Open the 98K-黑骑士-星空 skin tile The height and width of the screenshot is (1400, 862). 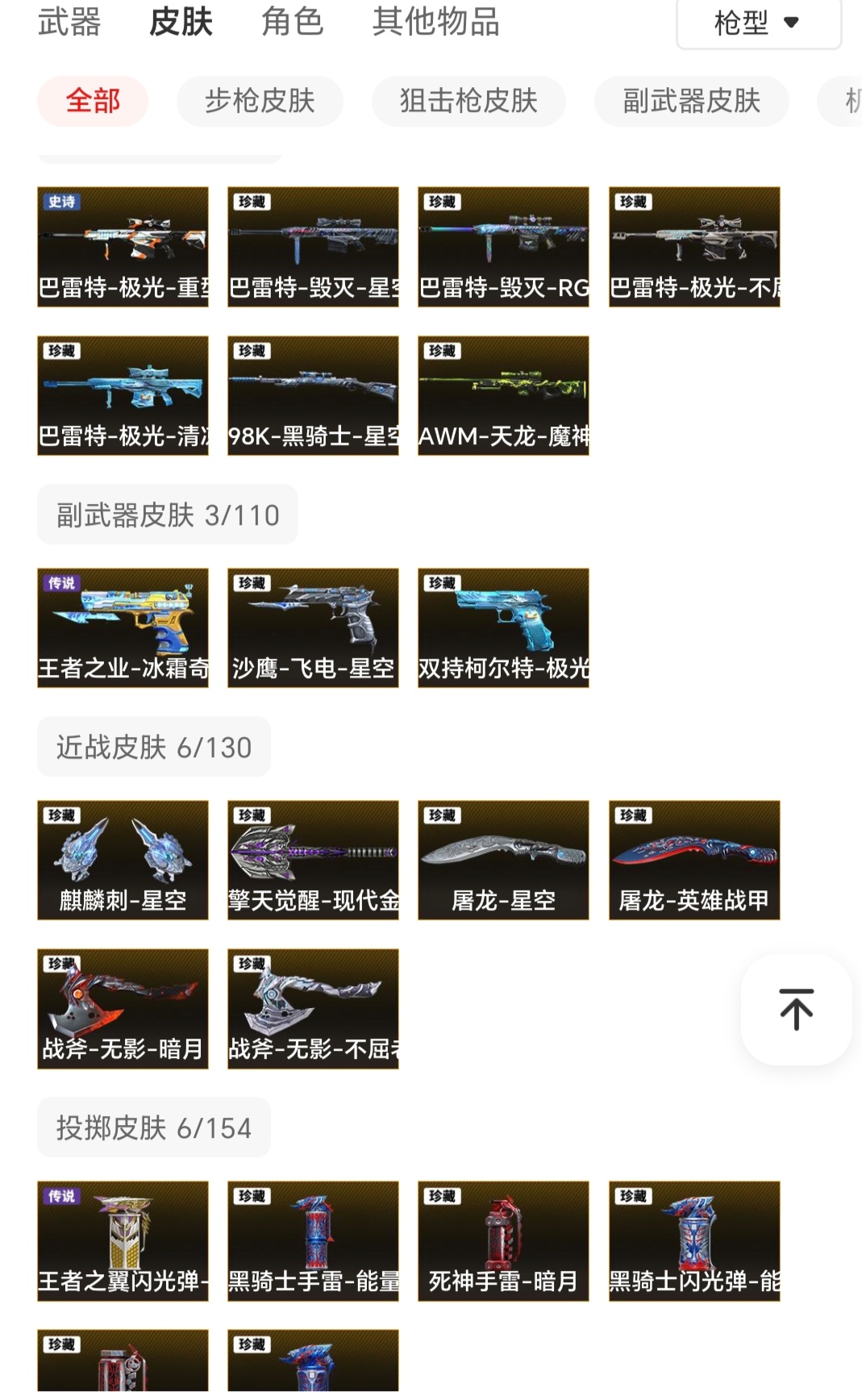tap(313, 396)
